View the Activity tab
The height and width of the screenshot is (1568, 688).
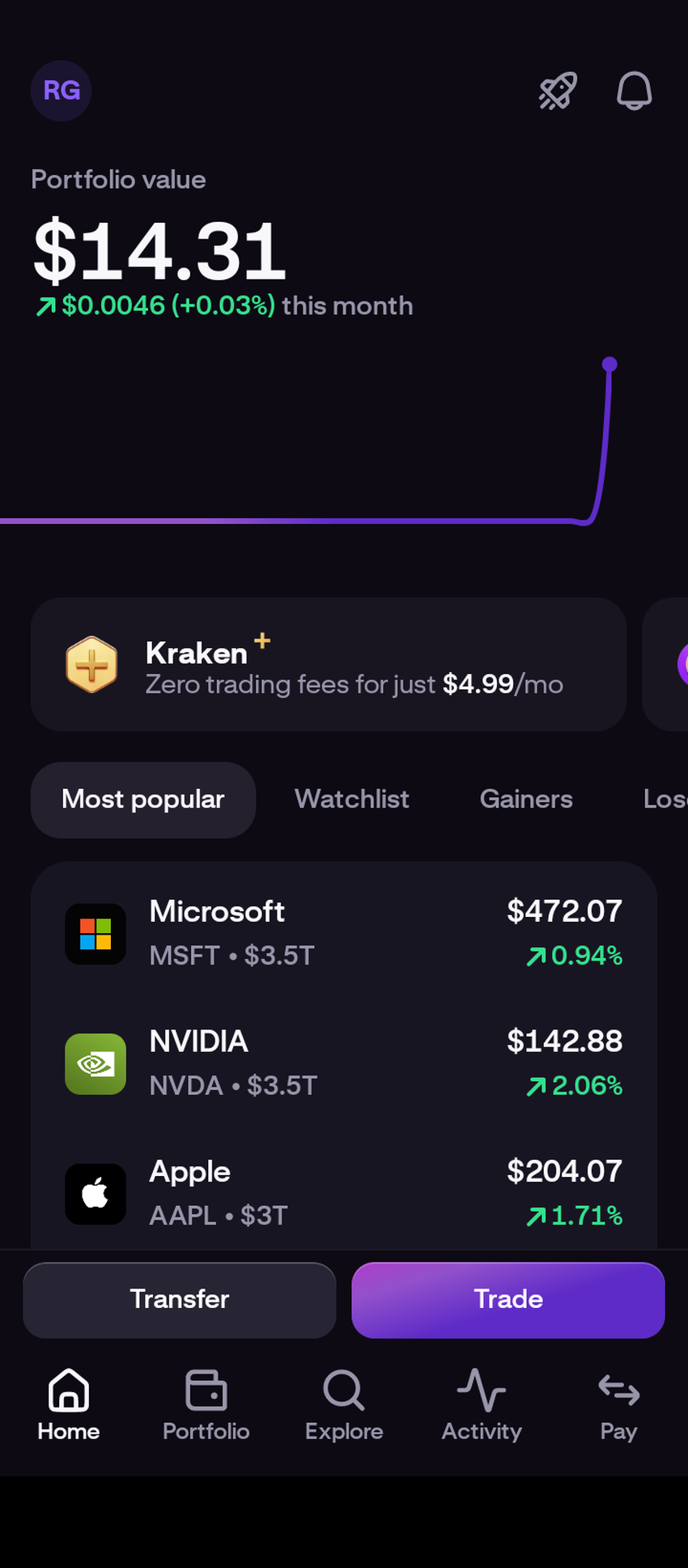coord(482,1405)
